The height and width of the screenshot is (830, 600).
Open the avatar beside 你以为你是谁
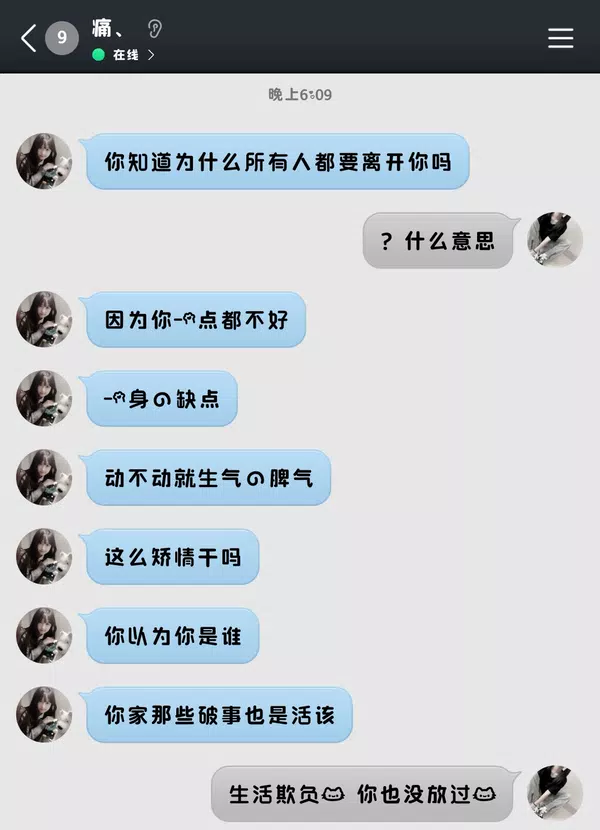[44, 635]
